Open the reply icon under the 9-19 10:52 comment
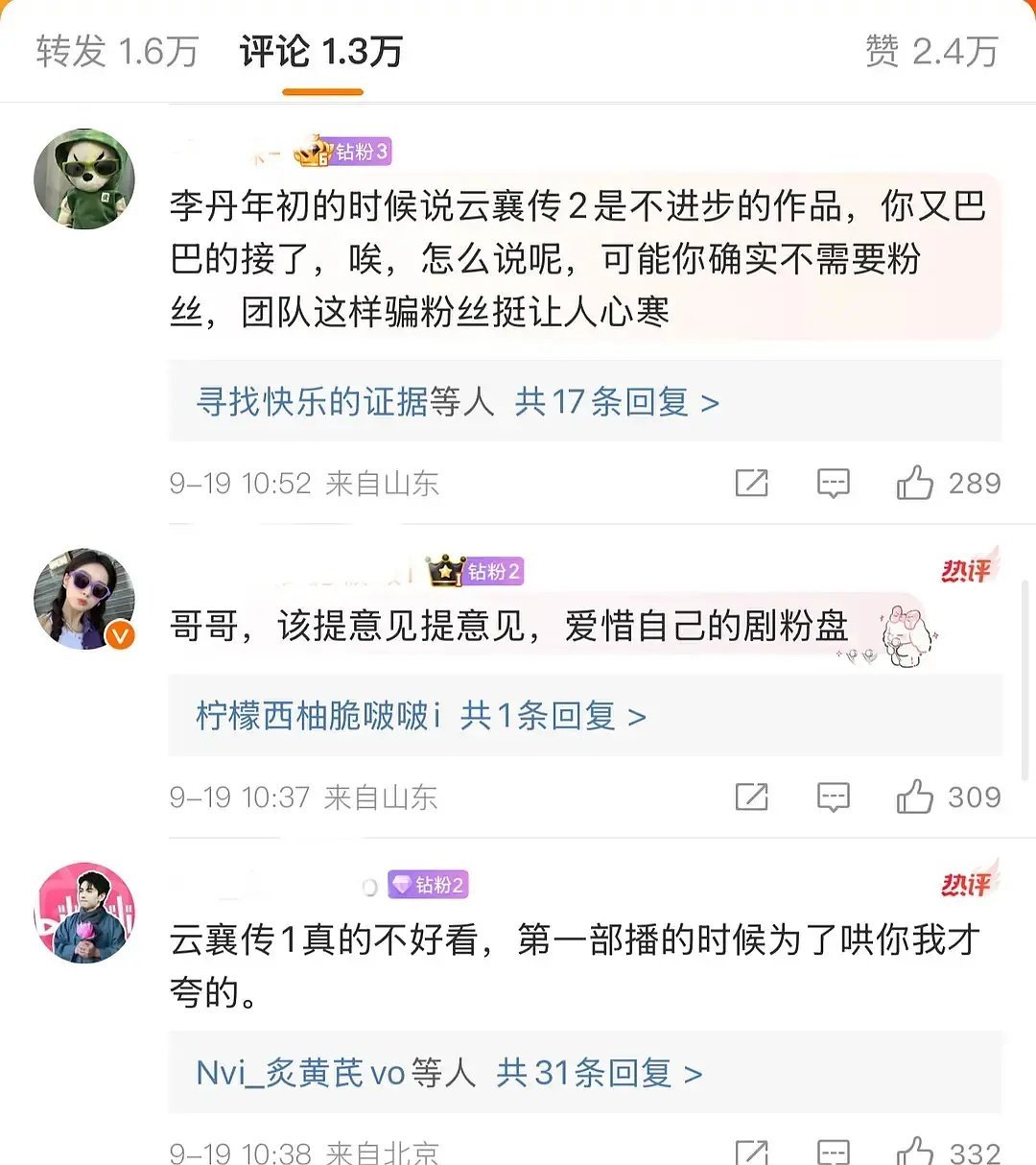This screenshot has width=1036, height=1165. pyautogui.click(x=834, y=483)
